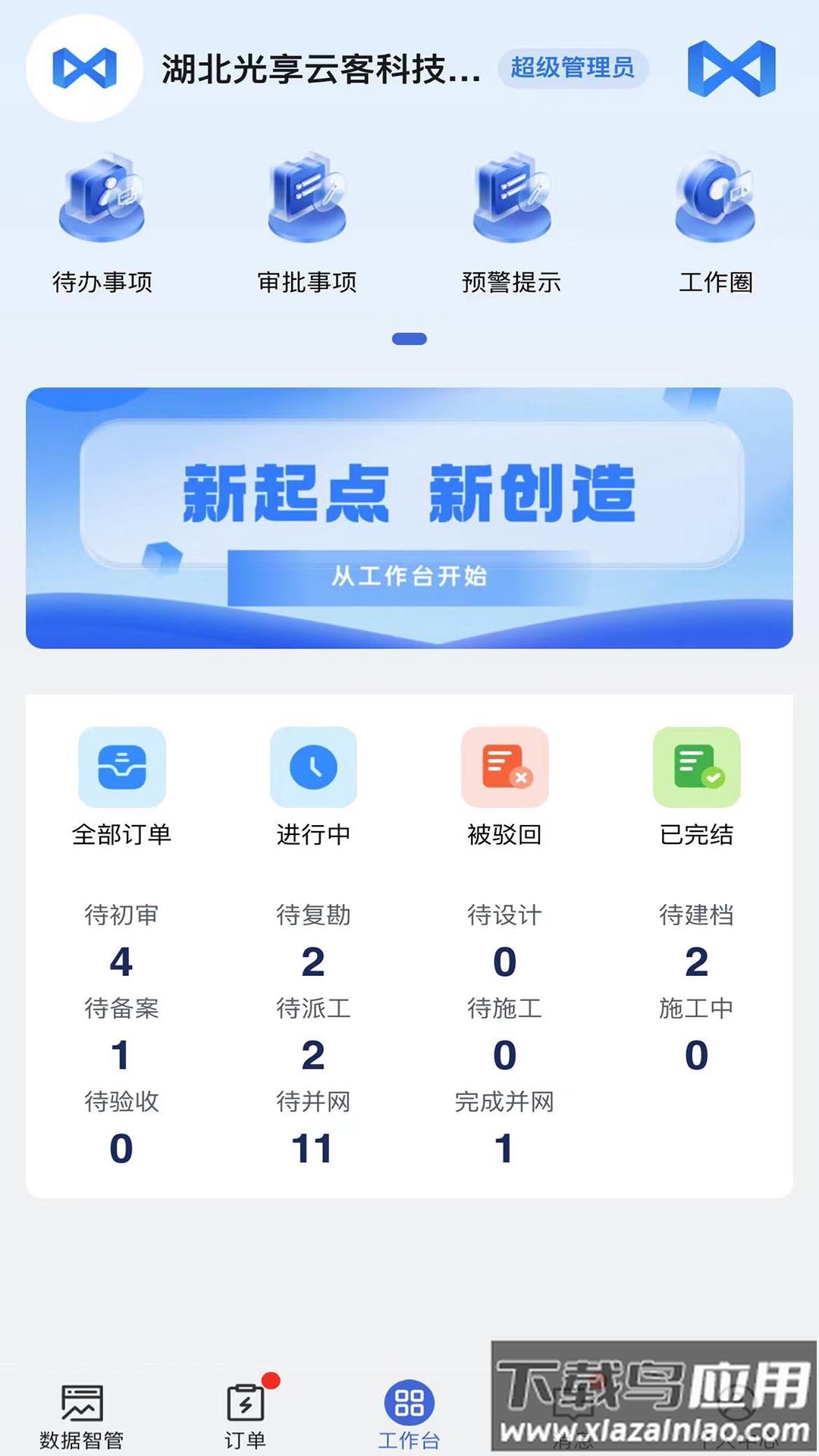Open the 已完结 orders icon
Screen dimensions: 819x1456
coord(697,767)
